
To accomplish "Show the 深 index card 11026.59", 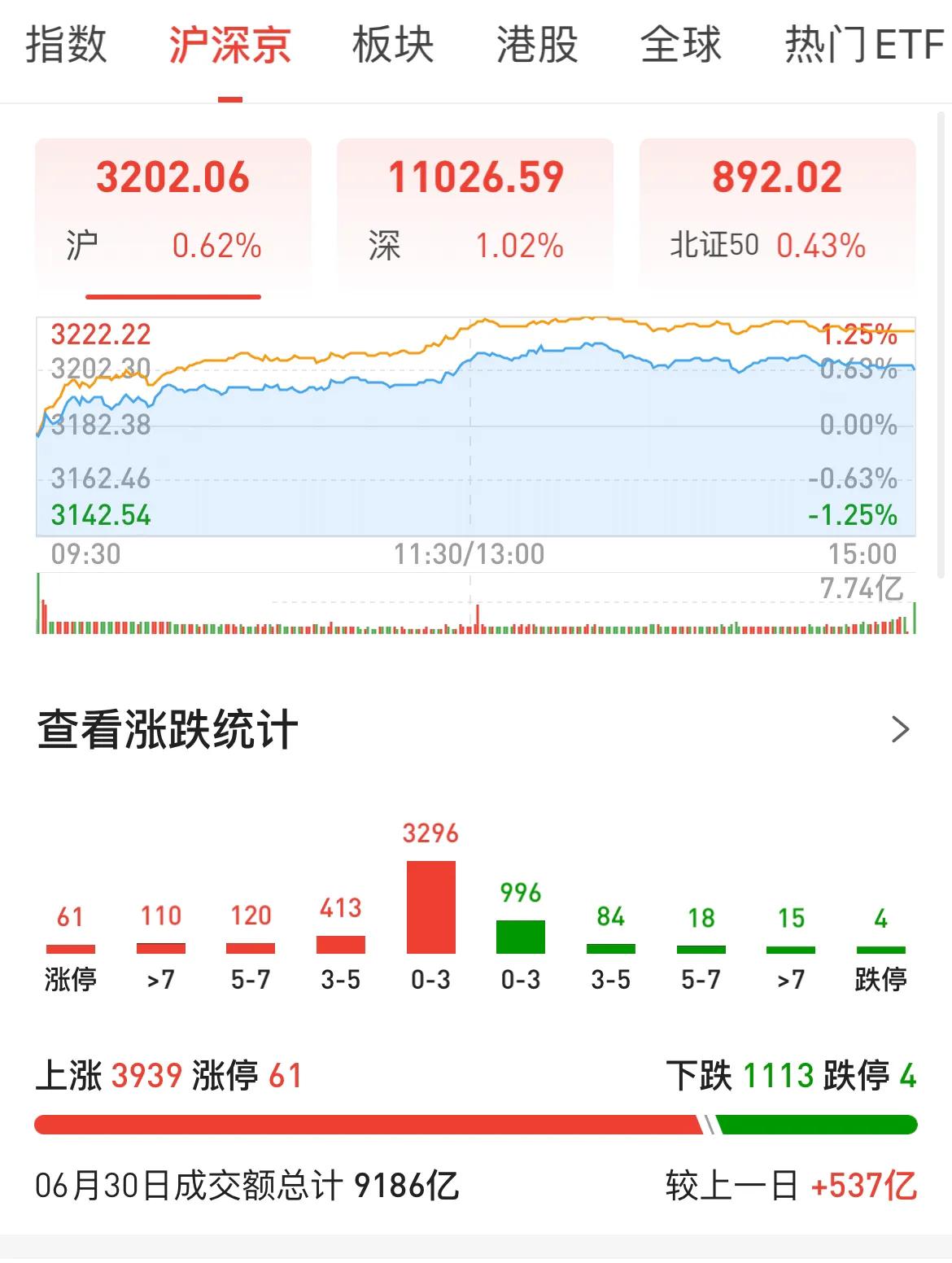I will (x=475, y=213).
